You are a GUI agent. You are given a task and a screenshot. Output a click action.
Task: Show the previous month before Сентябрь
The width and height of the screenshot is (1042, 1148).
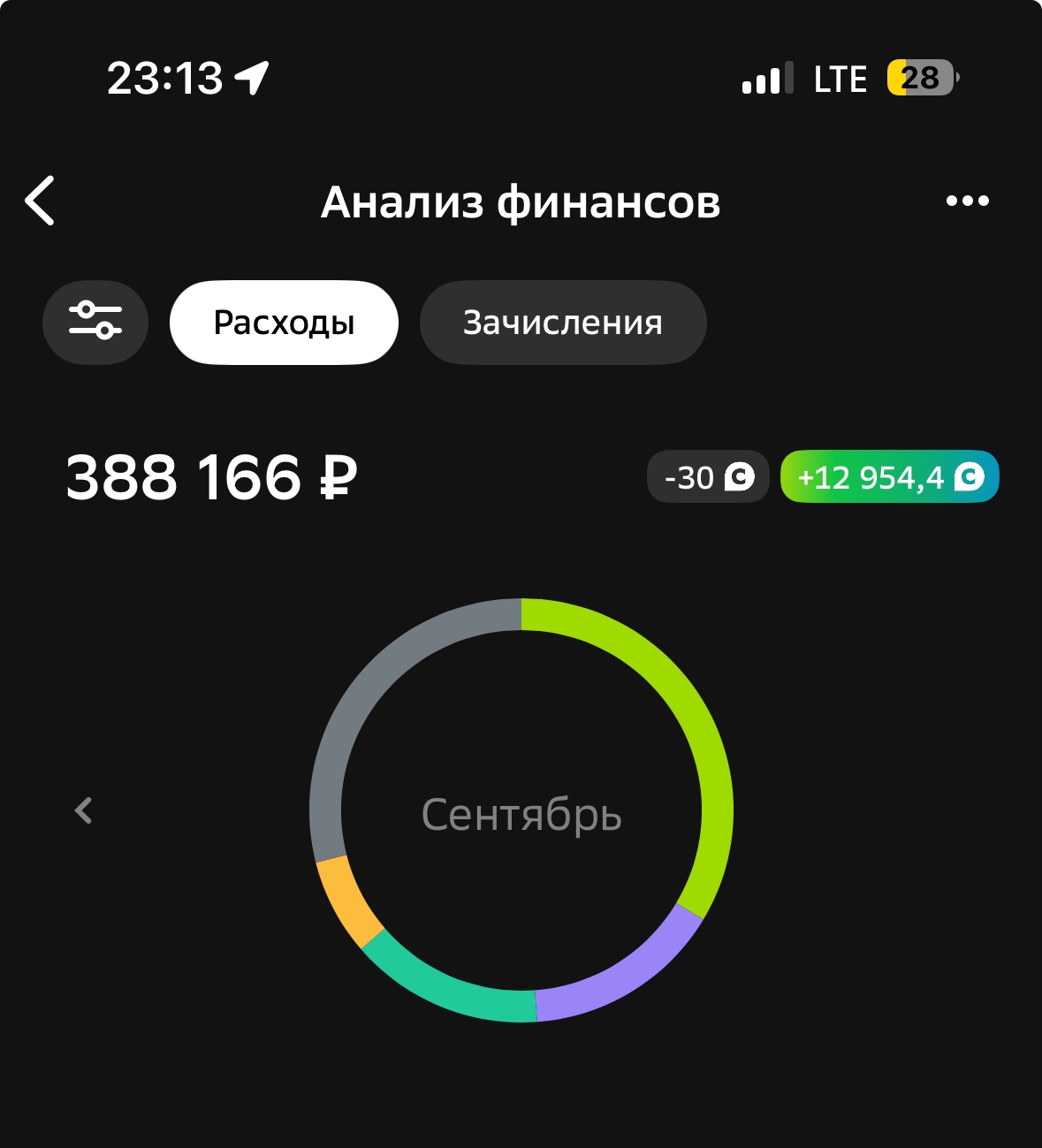tap(84, 810)
